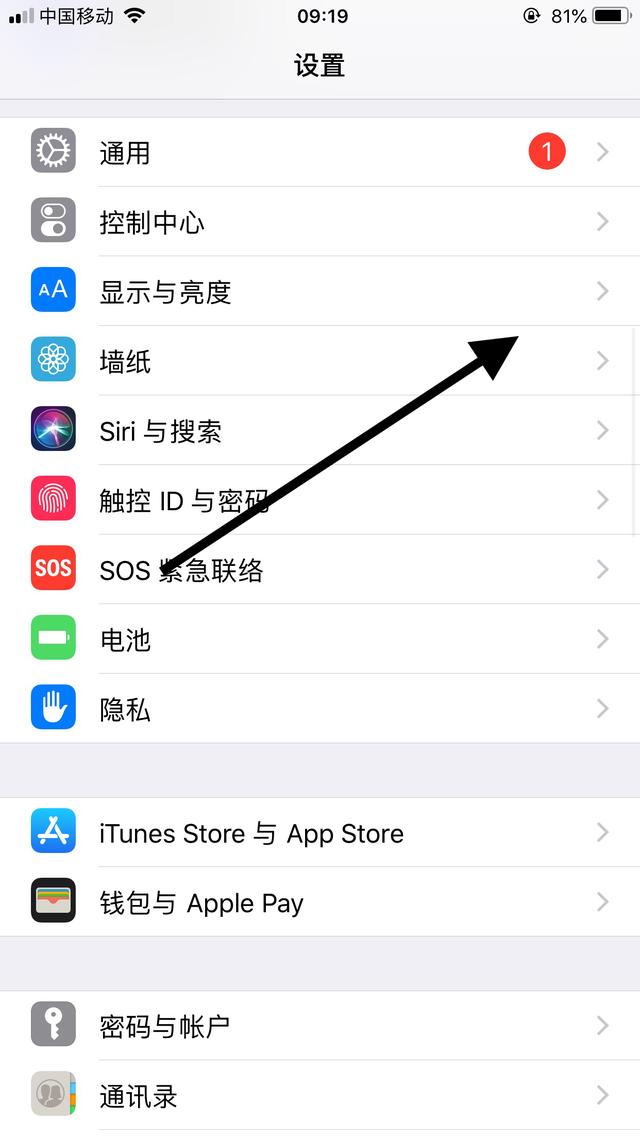Open 密码与帐户 settings
Viewport: 640px width, 1138px height.
click(320, 1026)
